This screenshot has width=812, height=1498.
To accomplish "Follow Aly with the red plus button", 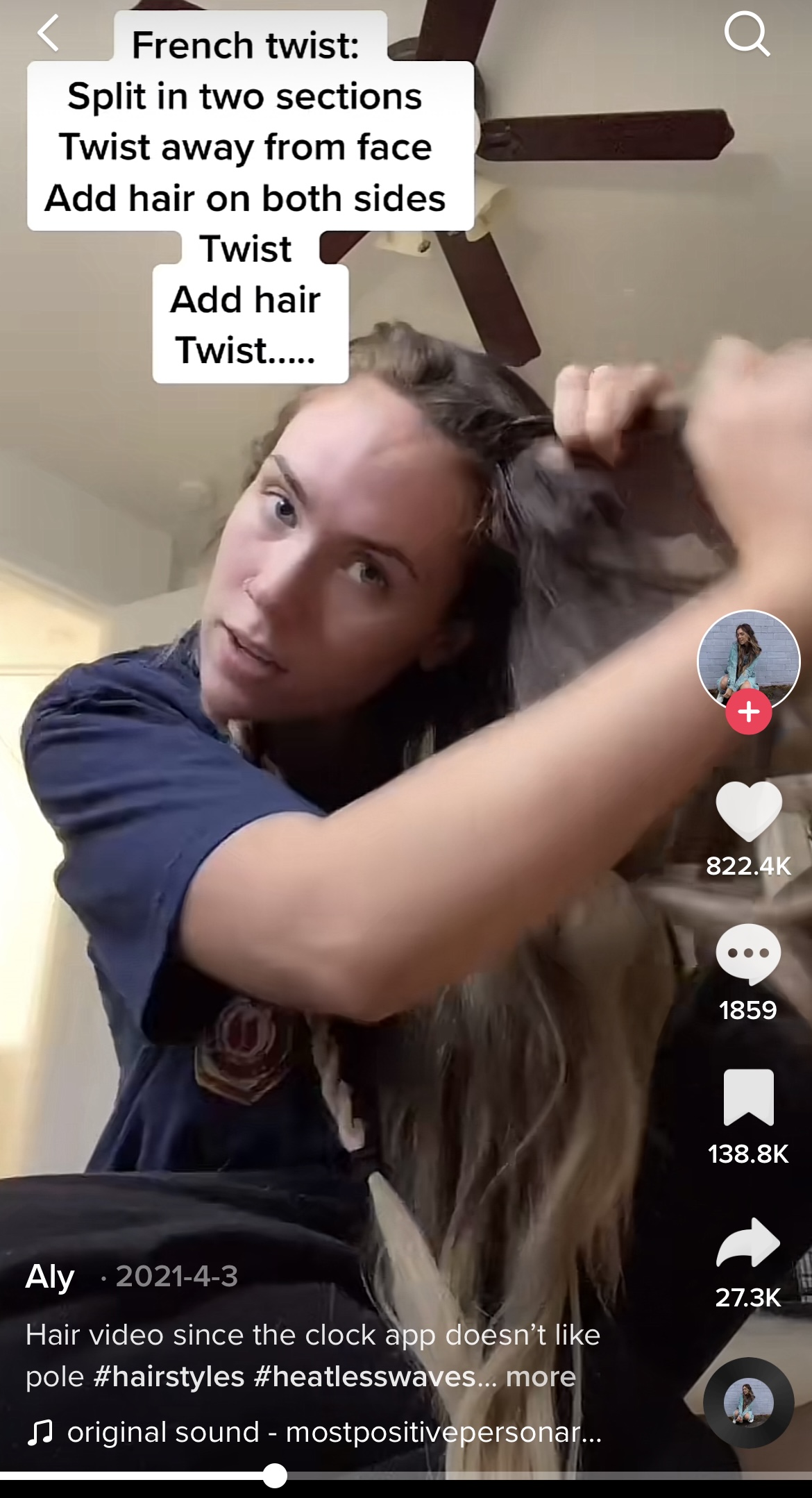I will click(748, 712).
